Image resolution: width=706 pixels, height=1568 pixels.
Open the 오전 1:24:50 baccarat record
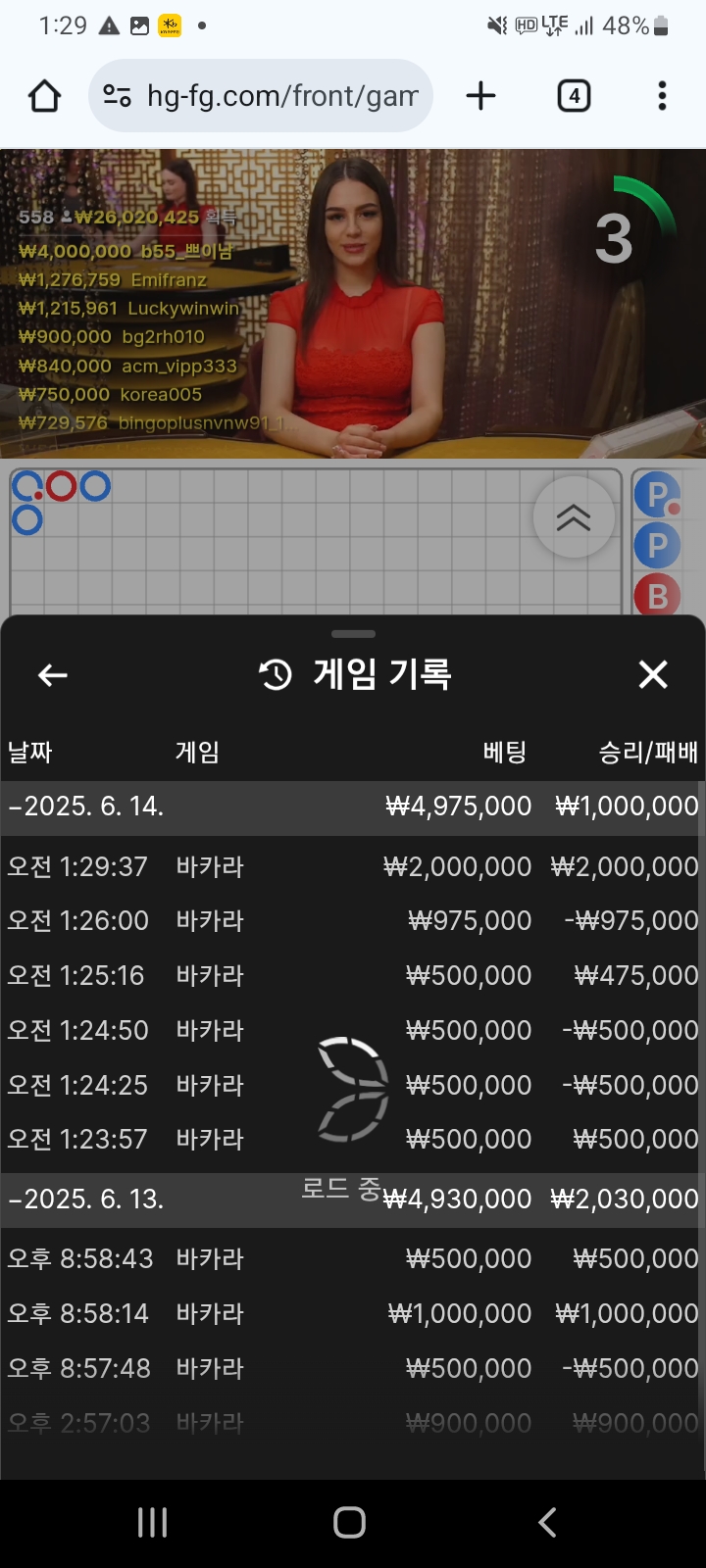point(353,1031)
